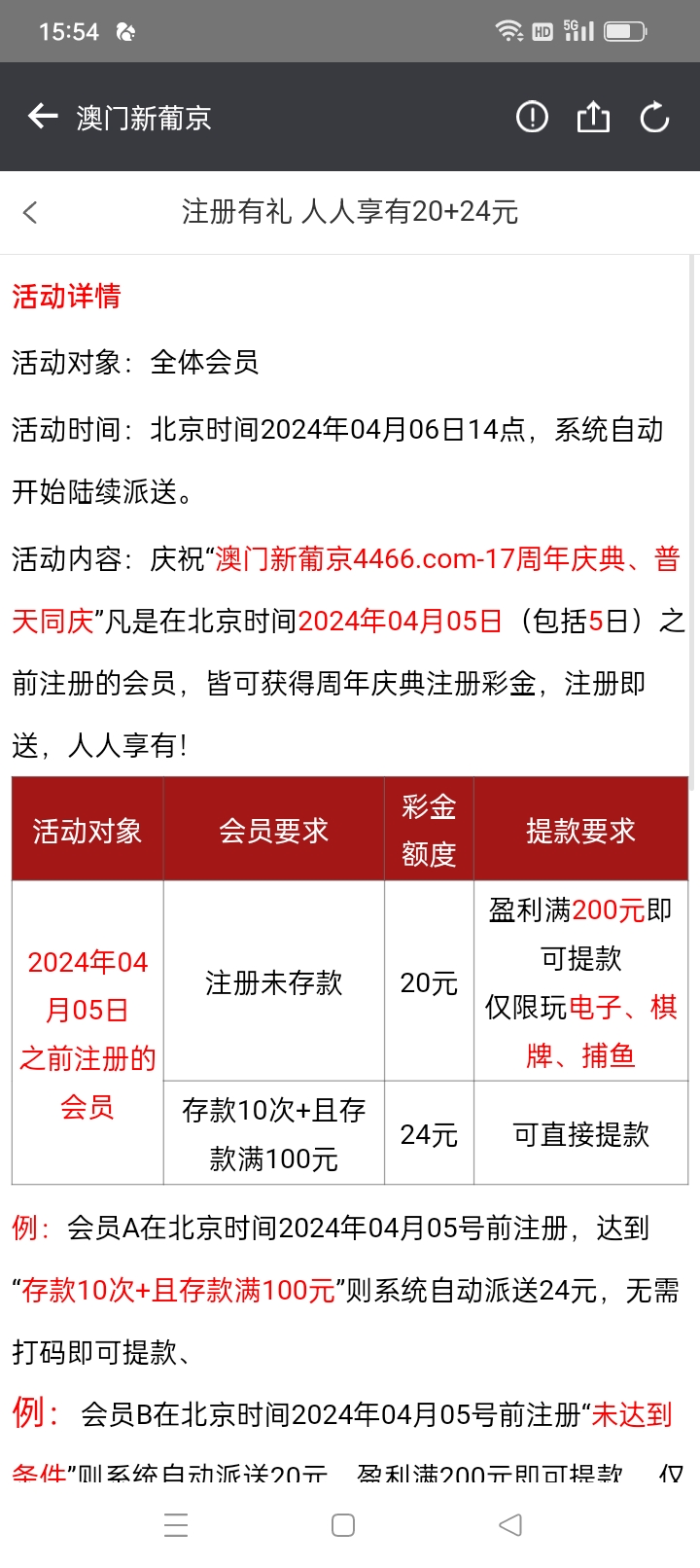Tap the system back triangle
This screenshot has width=700, height=1568.
click(510, 1524)
